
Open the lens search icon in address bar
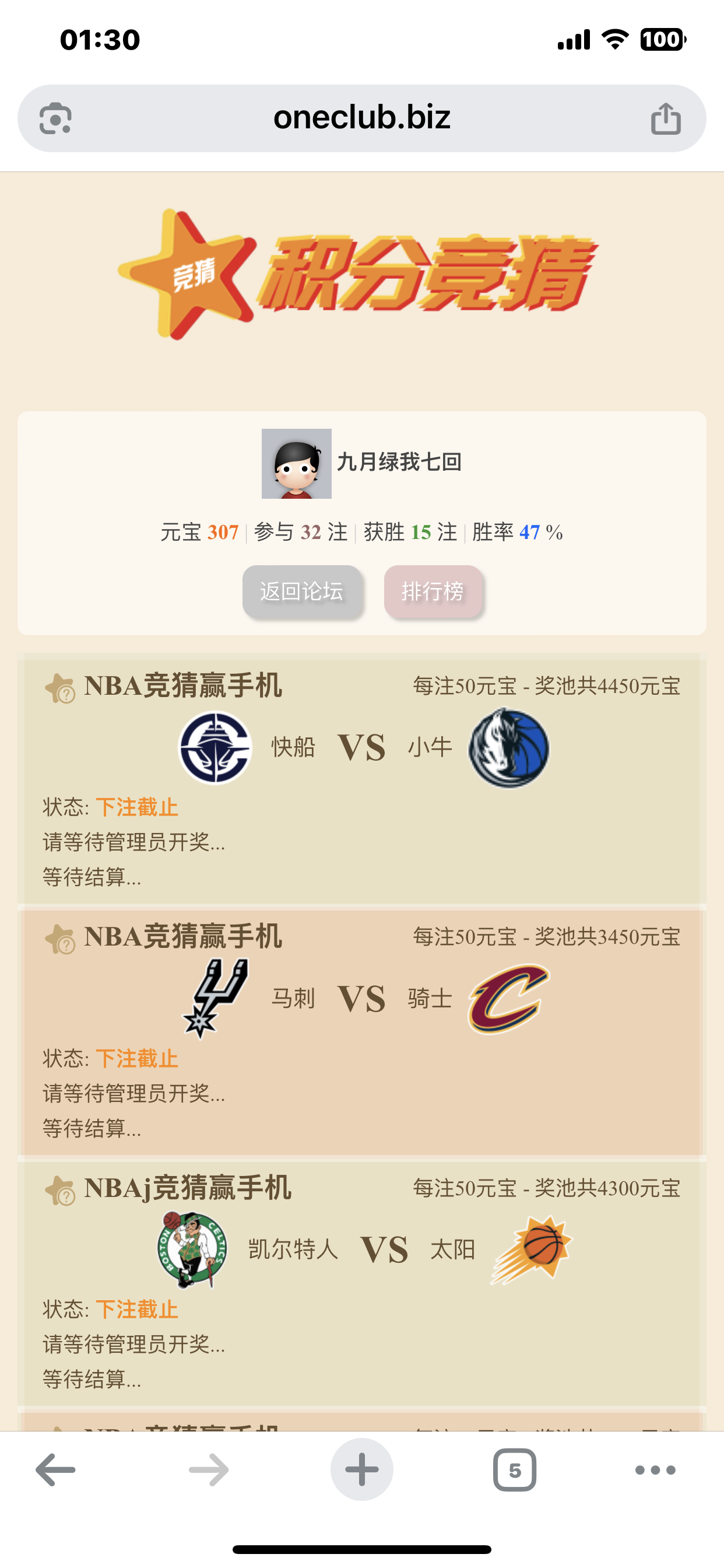pyautogui.click(x=55, y=118)
